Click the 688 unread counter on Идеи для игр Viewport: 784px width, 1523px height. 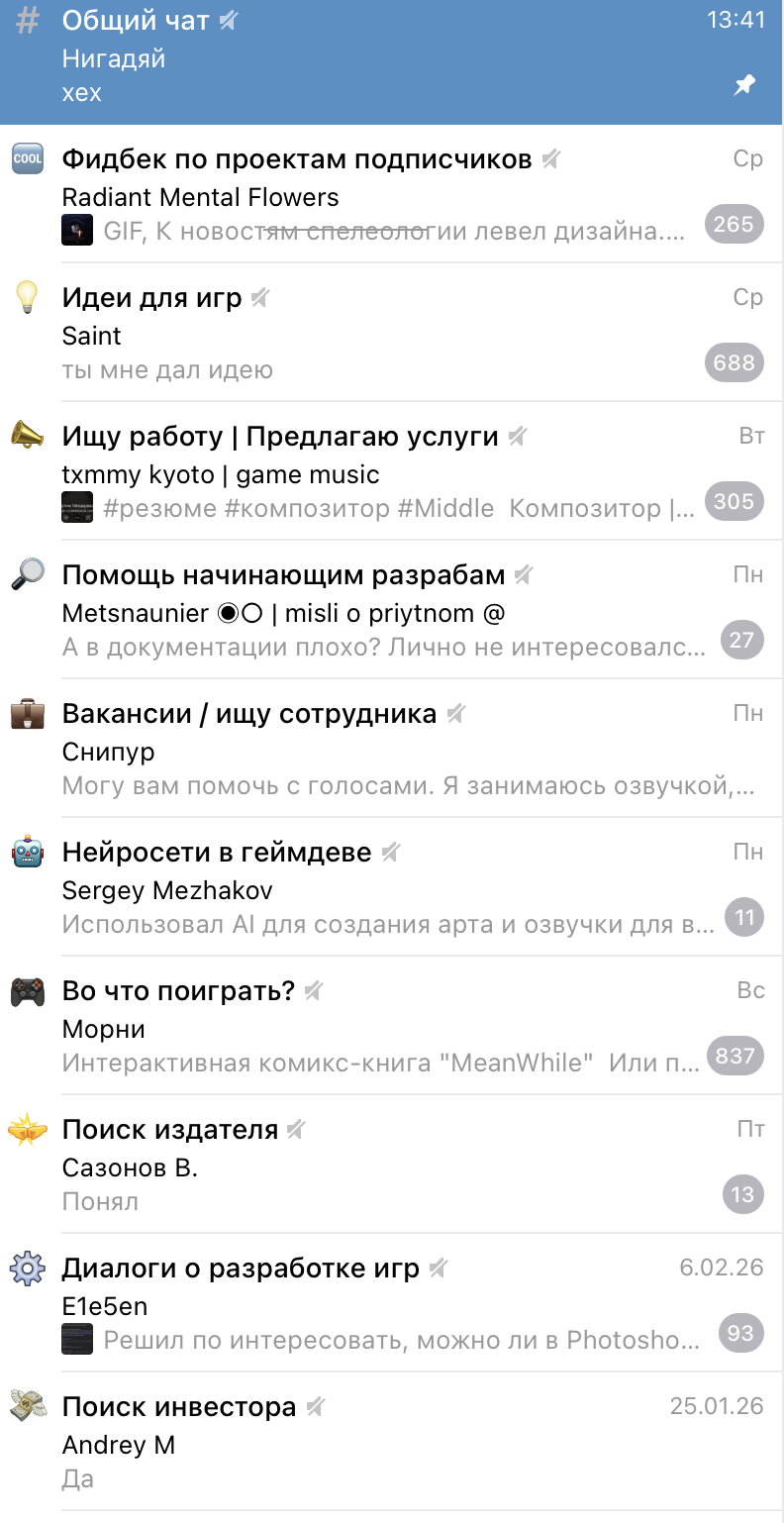coord(734,362)
